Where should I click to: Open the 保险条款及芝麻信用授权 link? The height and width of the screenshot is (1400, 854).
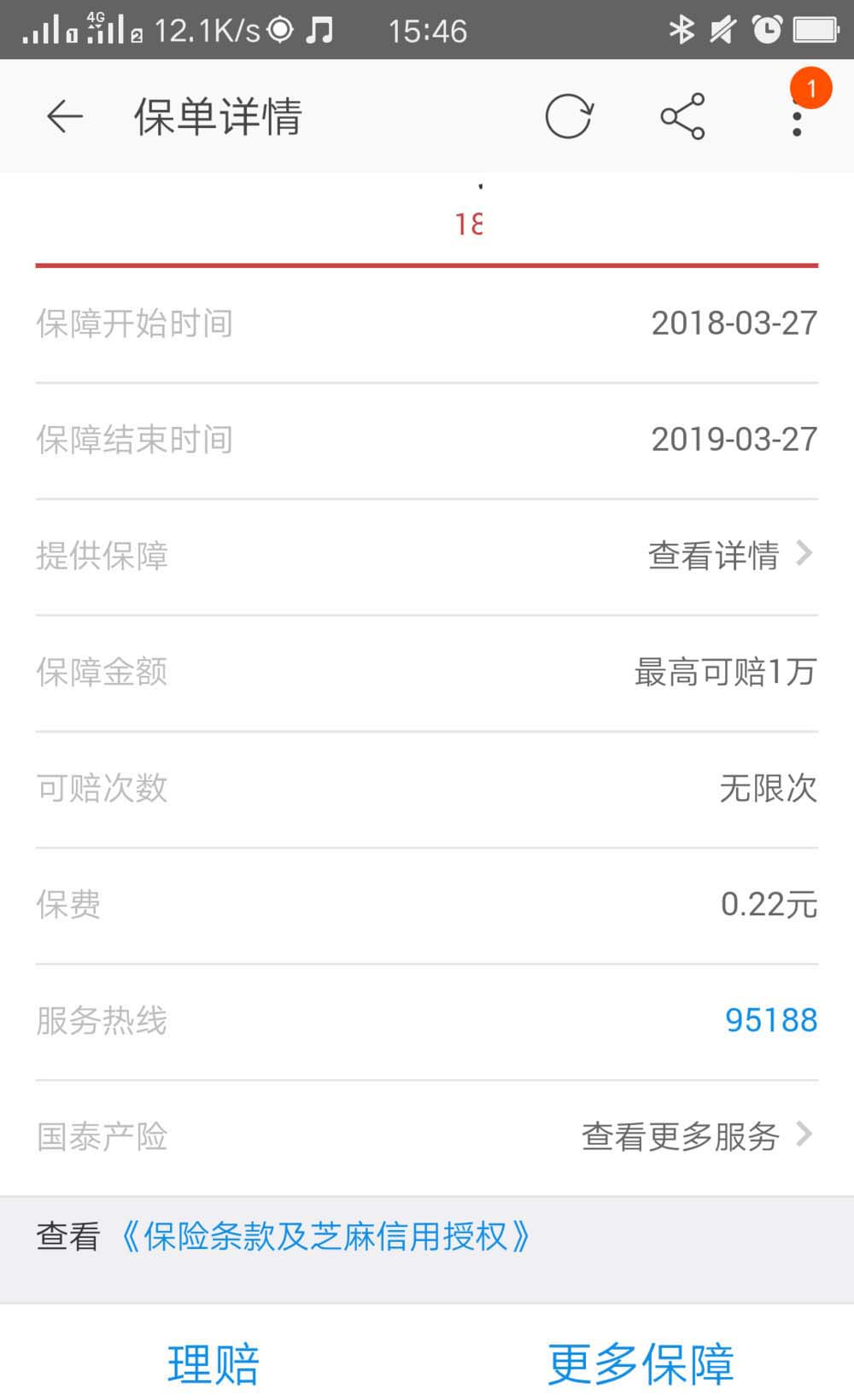pos(325,1236)
